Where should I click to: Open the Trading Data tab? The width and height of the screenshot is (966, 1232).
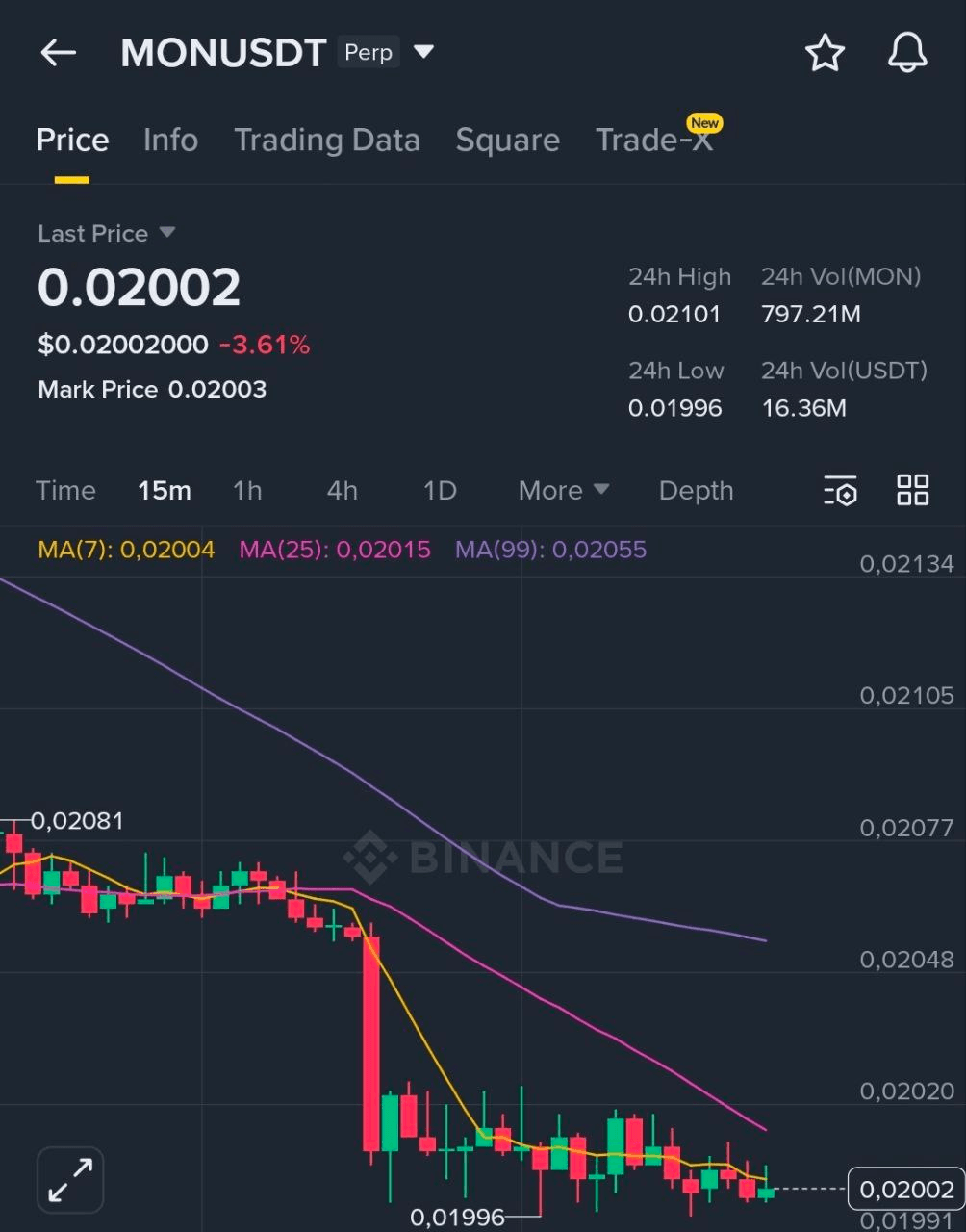pos(327,141)
